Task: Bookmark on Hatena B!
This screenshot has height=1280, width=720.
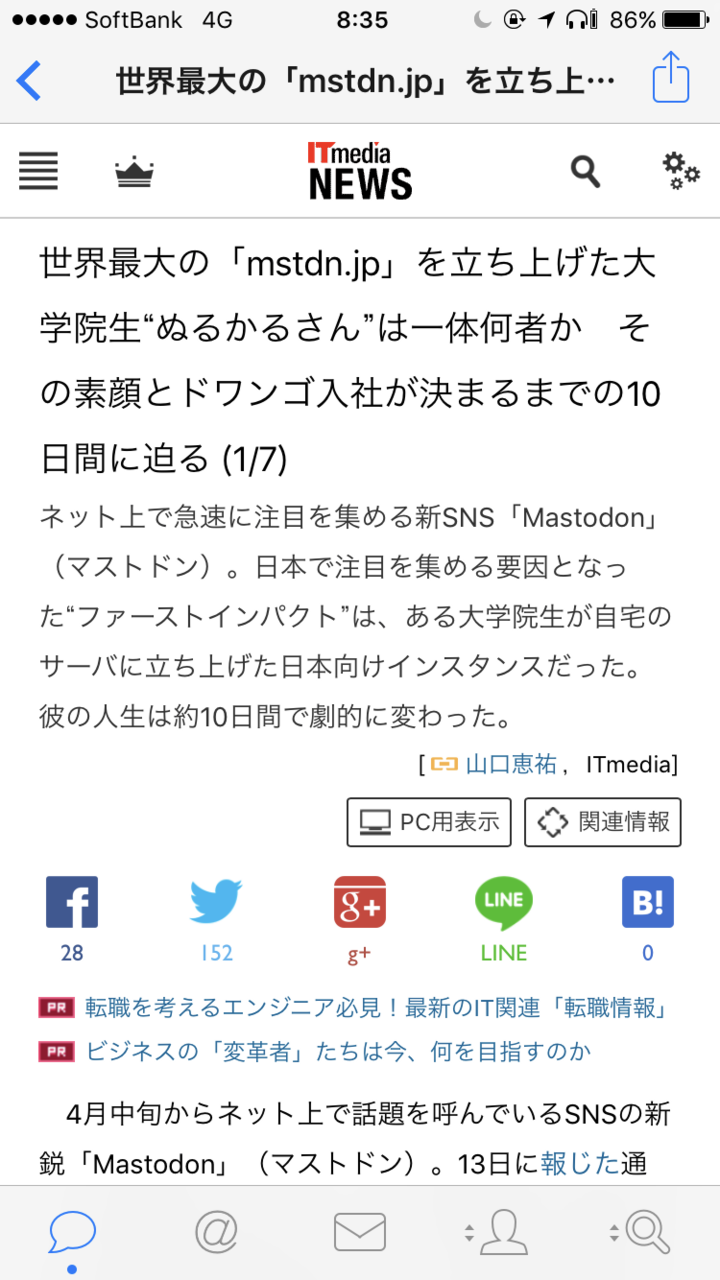Action: click(x=648, y=902)
